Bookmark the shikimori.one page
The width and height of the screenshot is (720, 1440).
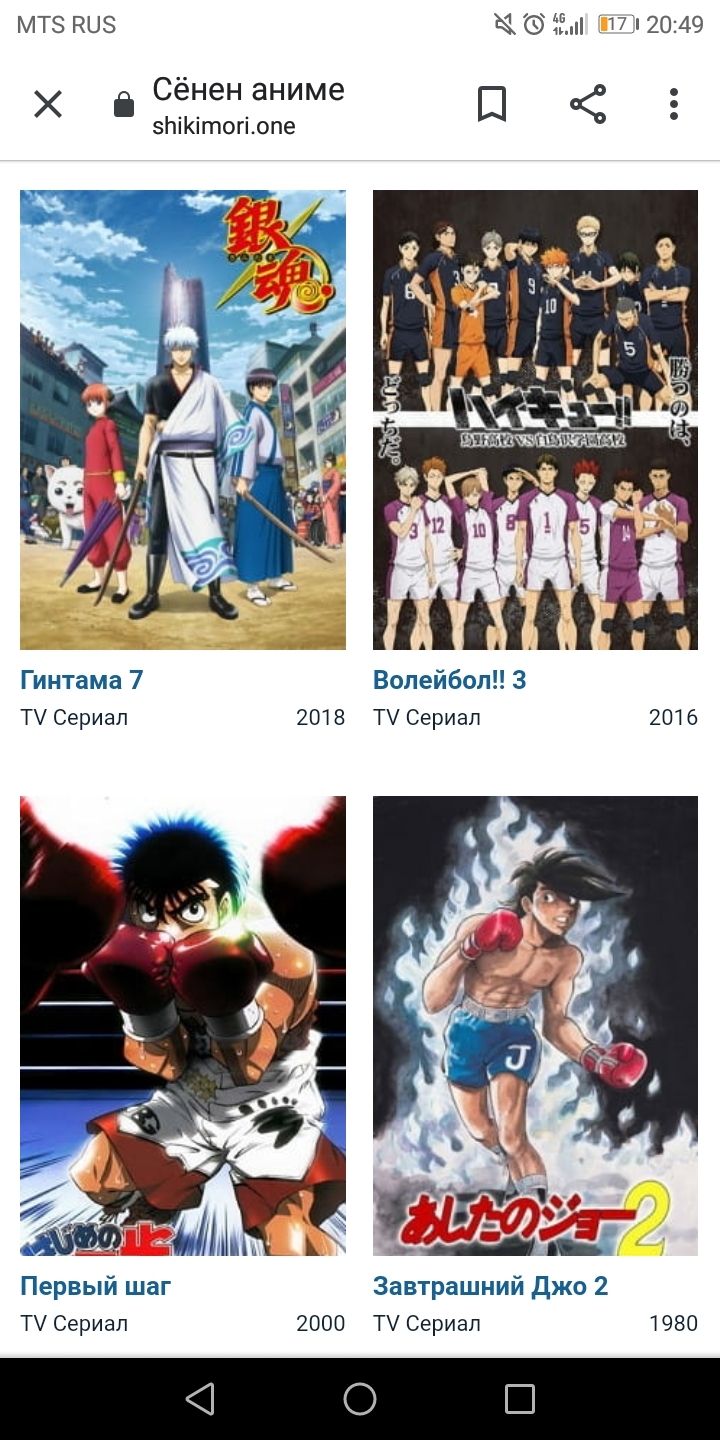491,104
